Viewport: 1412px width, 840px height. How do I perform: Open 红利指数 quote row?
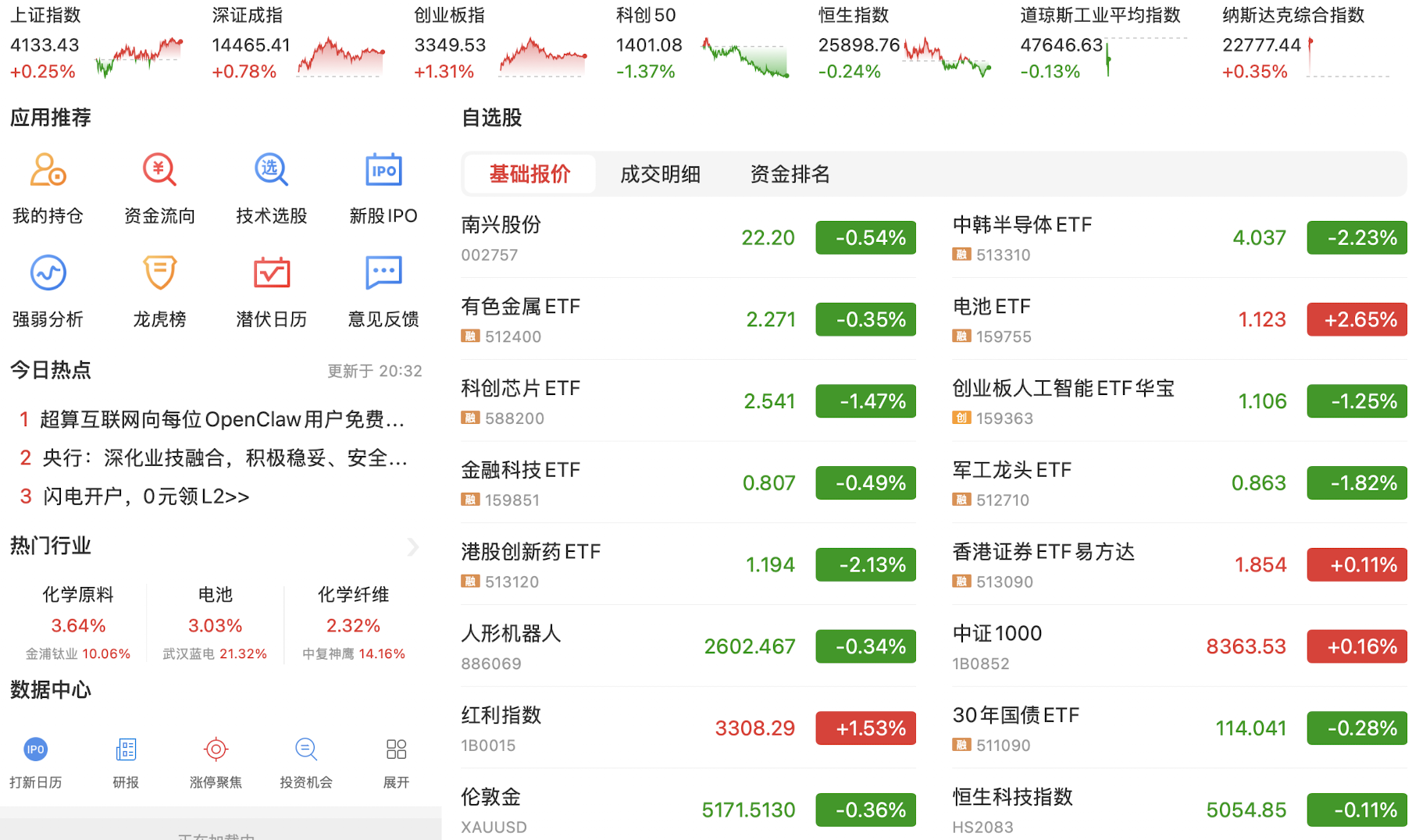[x=687, y=728]
